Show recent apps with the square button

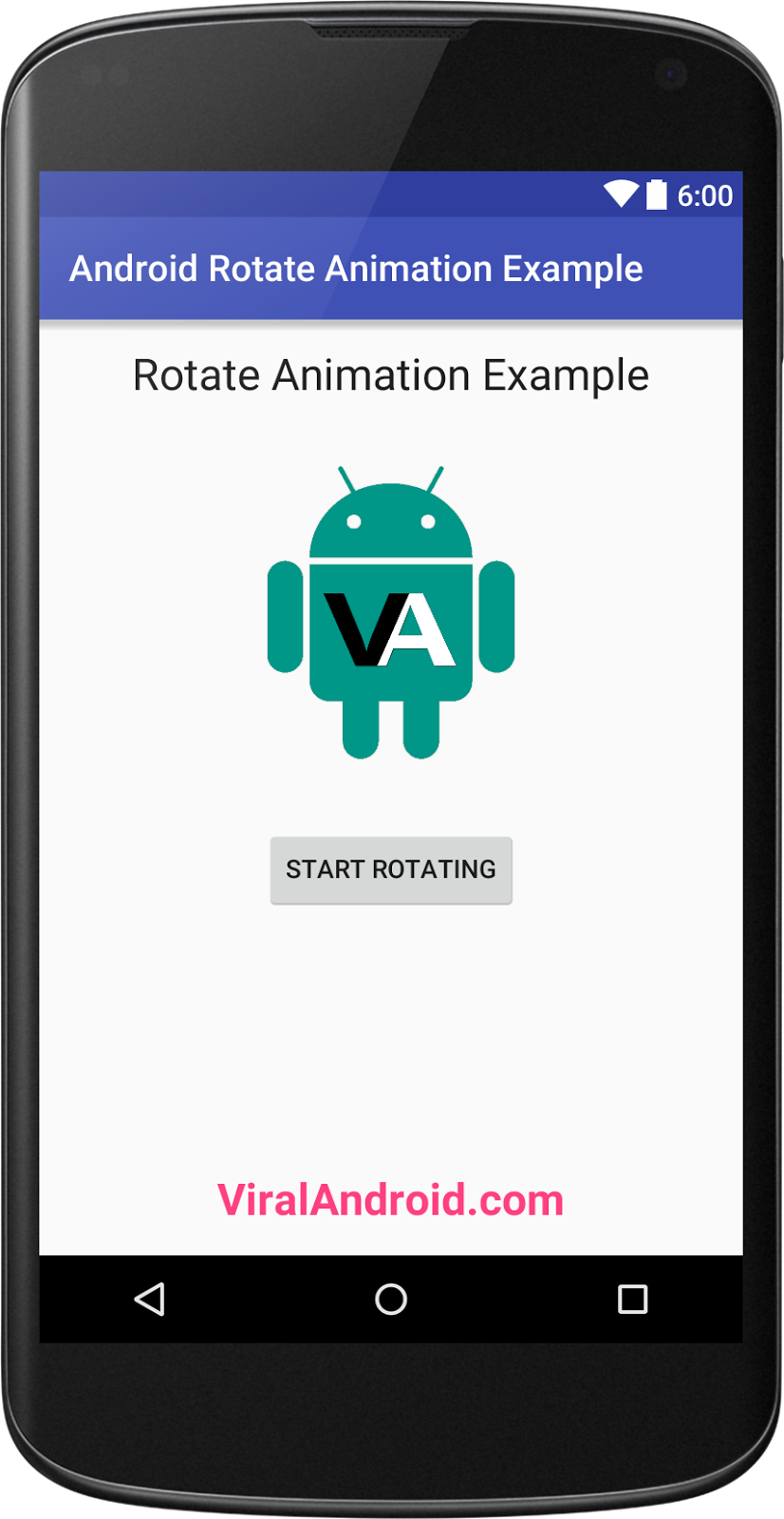(632, 1299)
